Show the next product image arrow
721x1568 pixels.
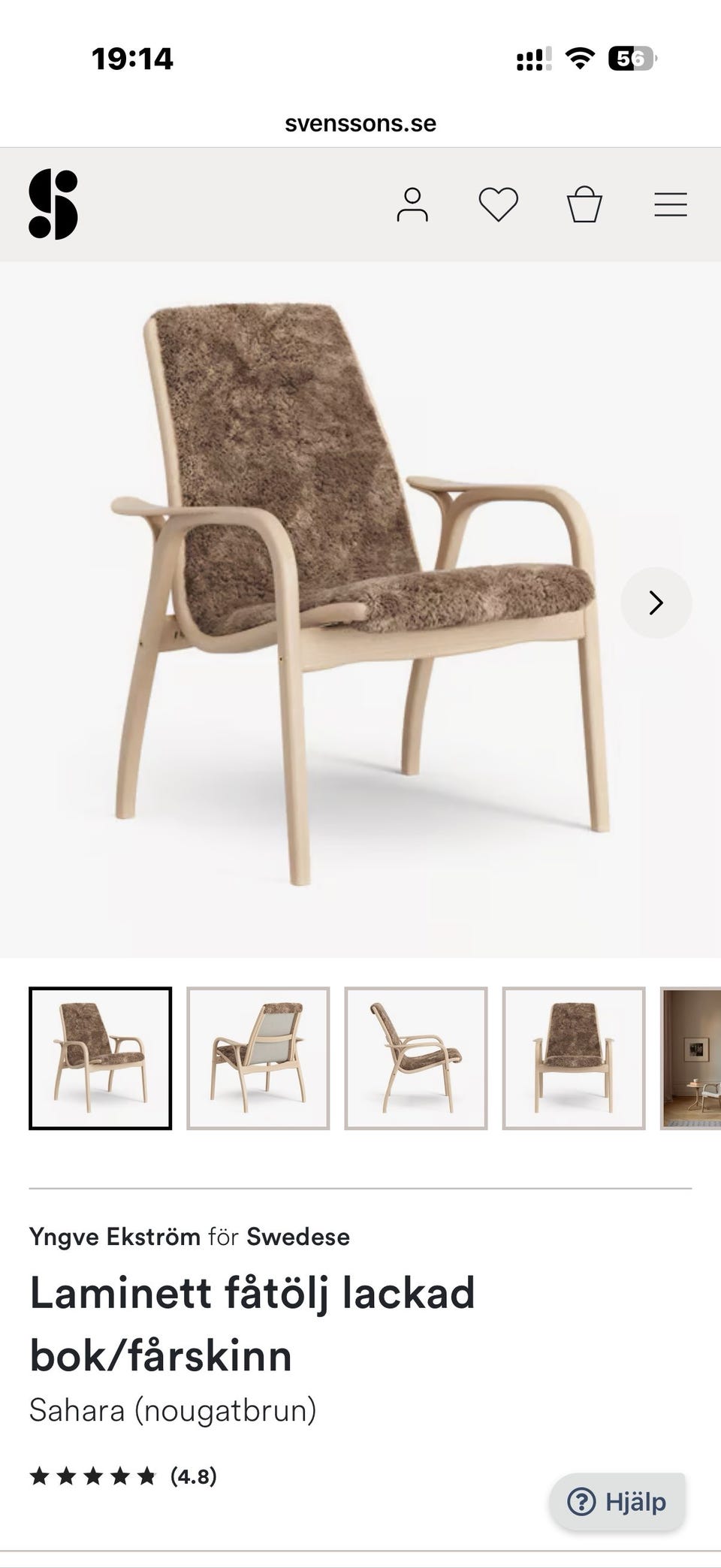pyautogui.click(x=656, y=603)
